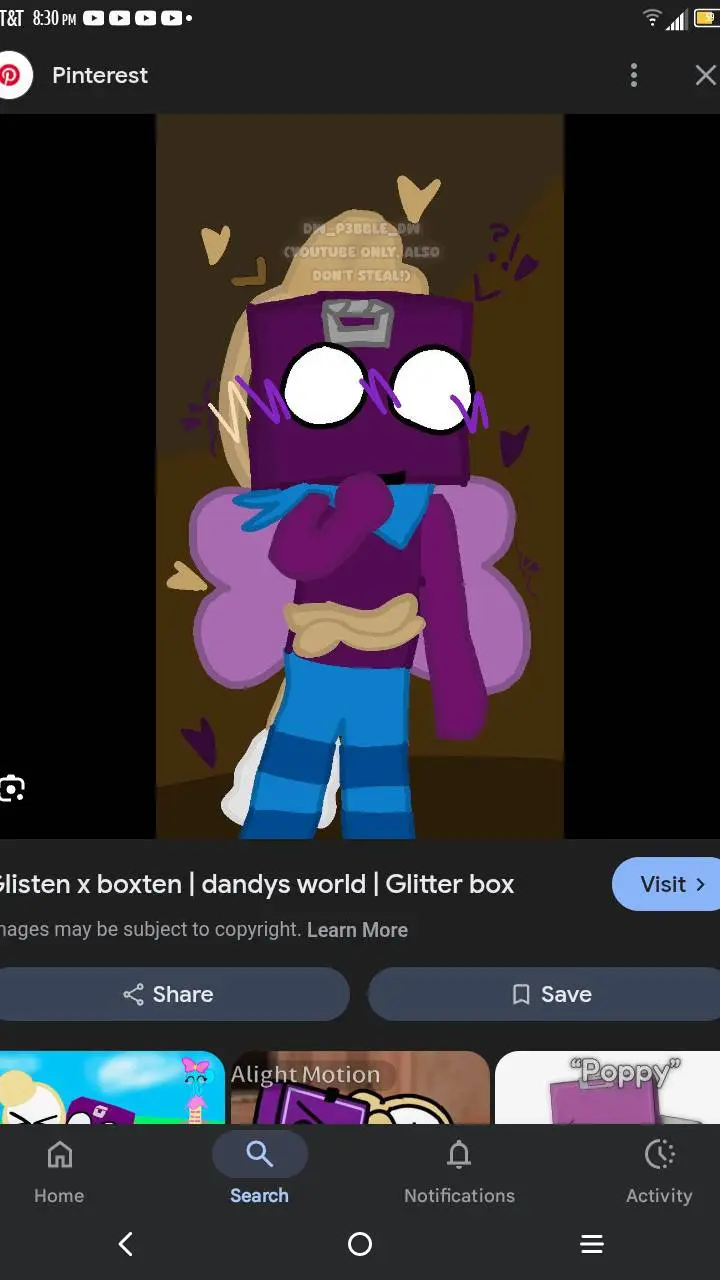Close the image viewer
Screen dimensions: 720x1280
tap(705, 75)
